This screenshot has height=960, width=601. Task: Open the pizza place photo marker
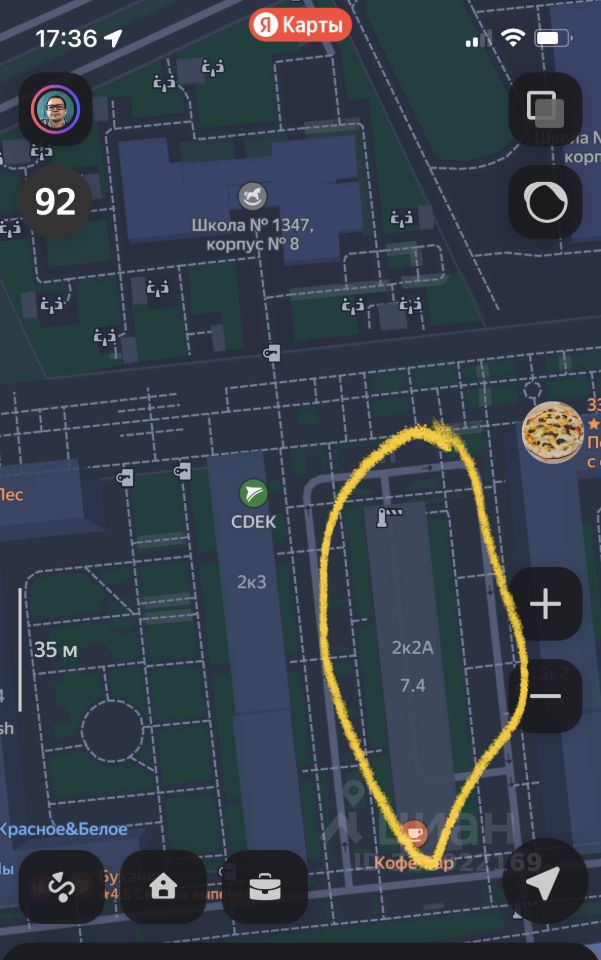pyautogui.click(x=552, y=432)
